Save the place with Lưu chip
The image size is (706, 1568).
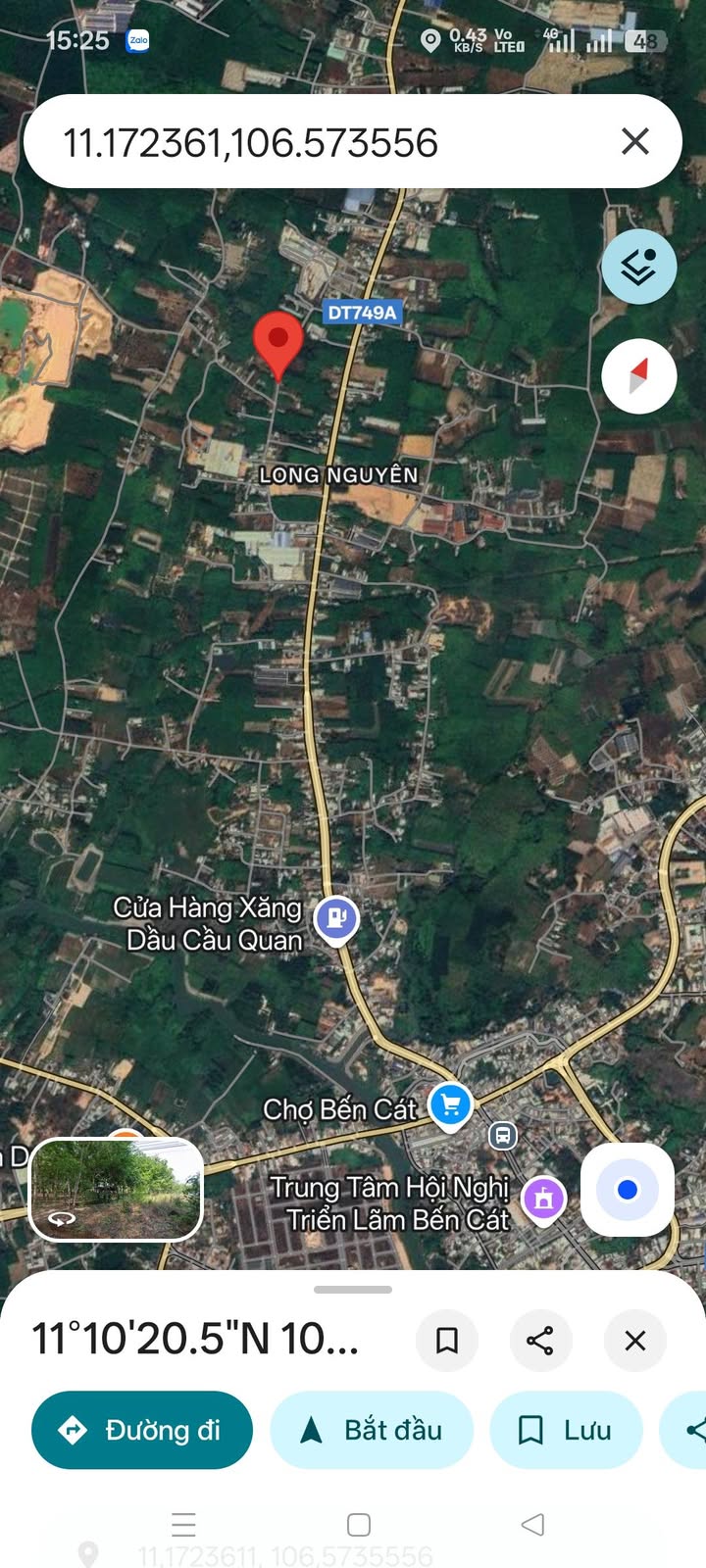(x=566, y=1430)
